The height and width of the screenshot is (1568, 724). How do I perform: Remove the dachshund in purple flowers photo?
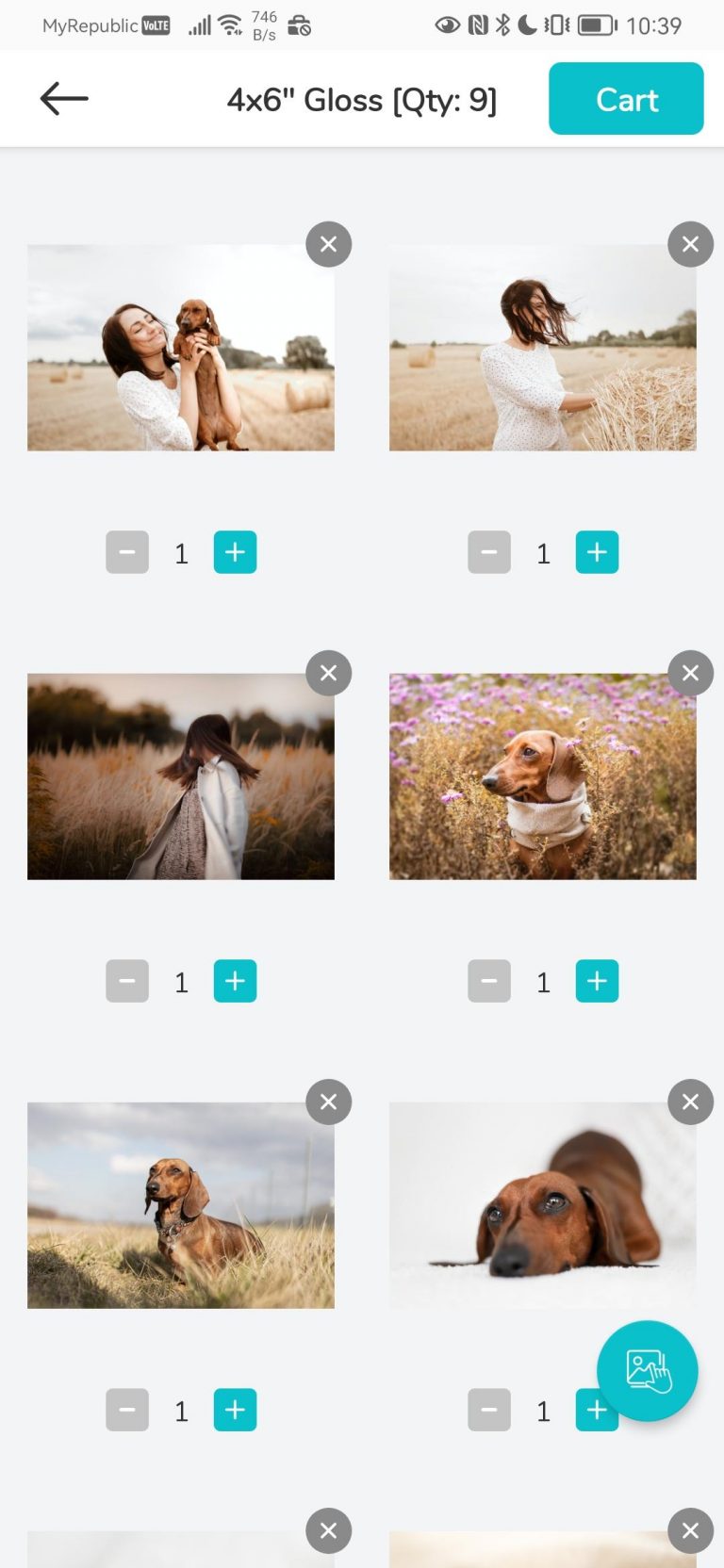(690, 673)
